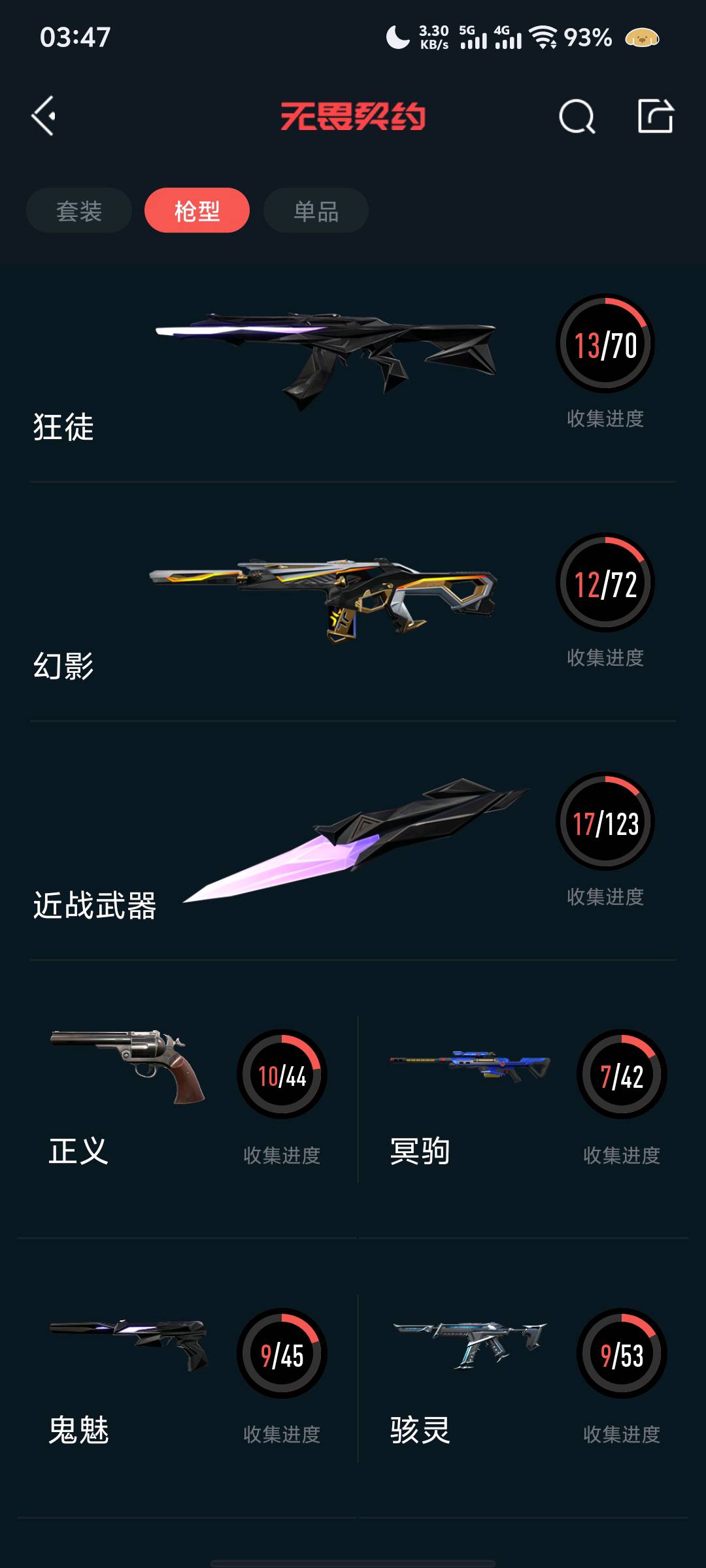Open the 冥驹 weapon card

[524, 1099]
